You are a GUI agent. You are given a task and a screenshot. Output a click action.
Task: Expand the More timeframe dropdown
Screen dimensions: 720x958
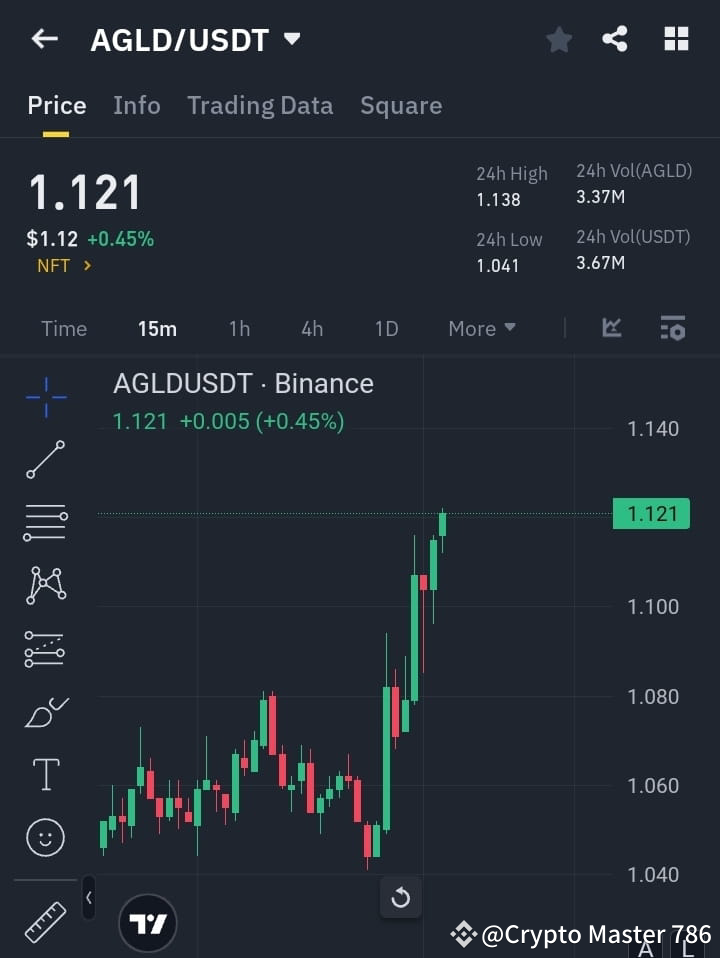pyautogui.click(x=481, y=328)
